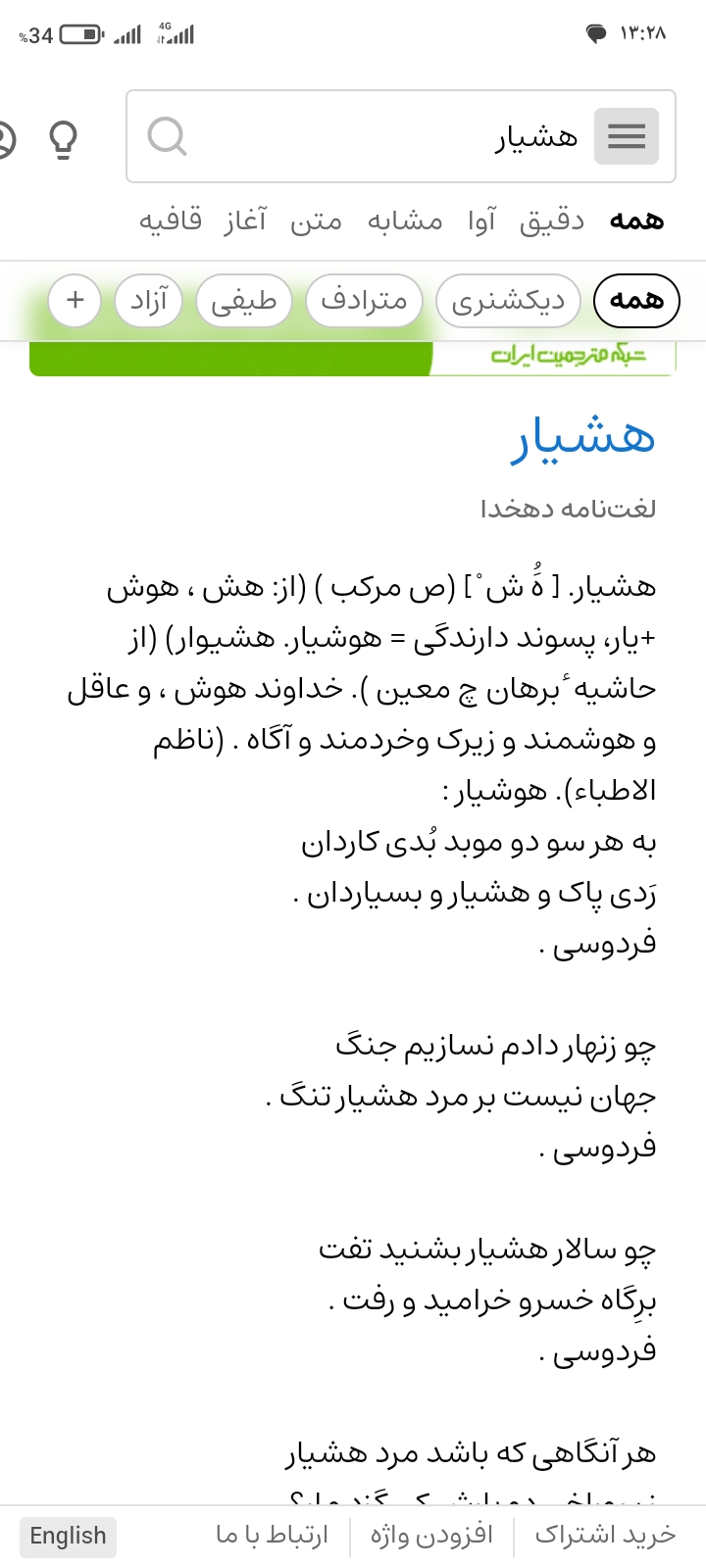Open the hamburger menu in search box
The image size is (706, 1568).
coord(627,136)
